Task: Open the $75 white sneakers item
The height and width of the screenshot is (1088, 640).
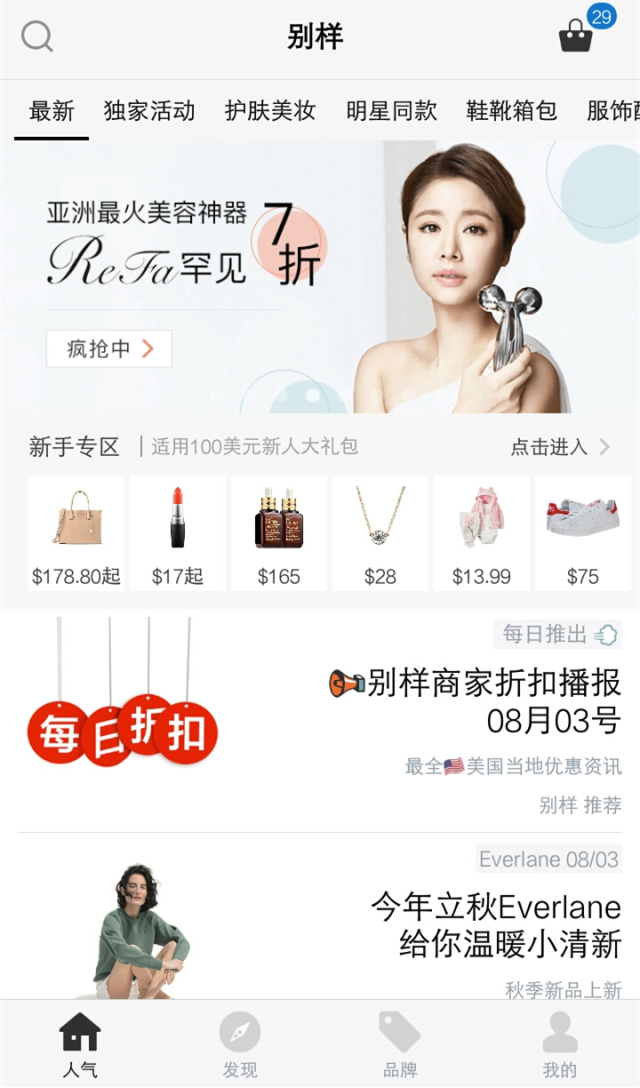Action: click(x=583, y=533)
